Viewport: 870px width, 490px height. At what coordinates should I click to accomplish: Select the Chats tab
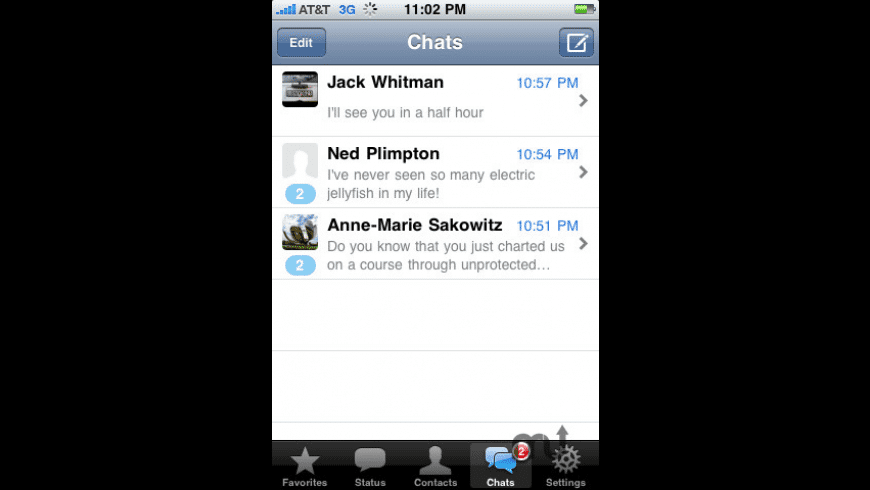[x=500, y=466]
